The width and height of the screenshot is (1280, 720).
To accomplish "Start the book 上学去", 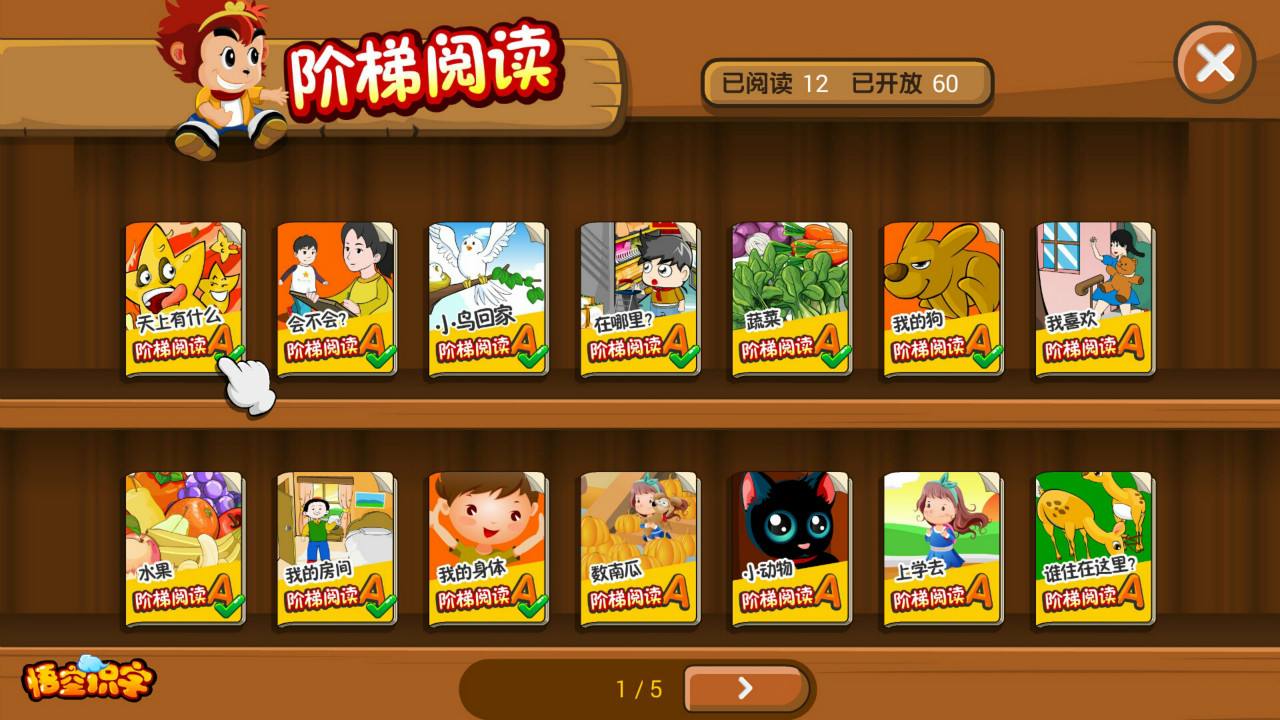I will click(943, 548).
